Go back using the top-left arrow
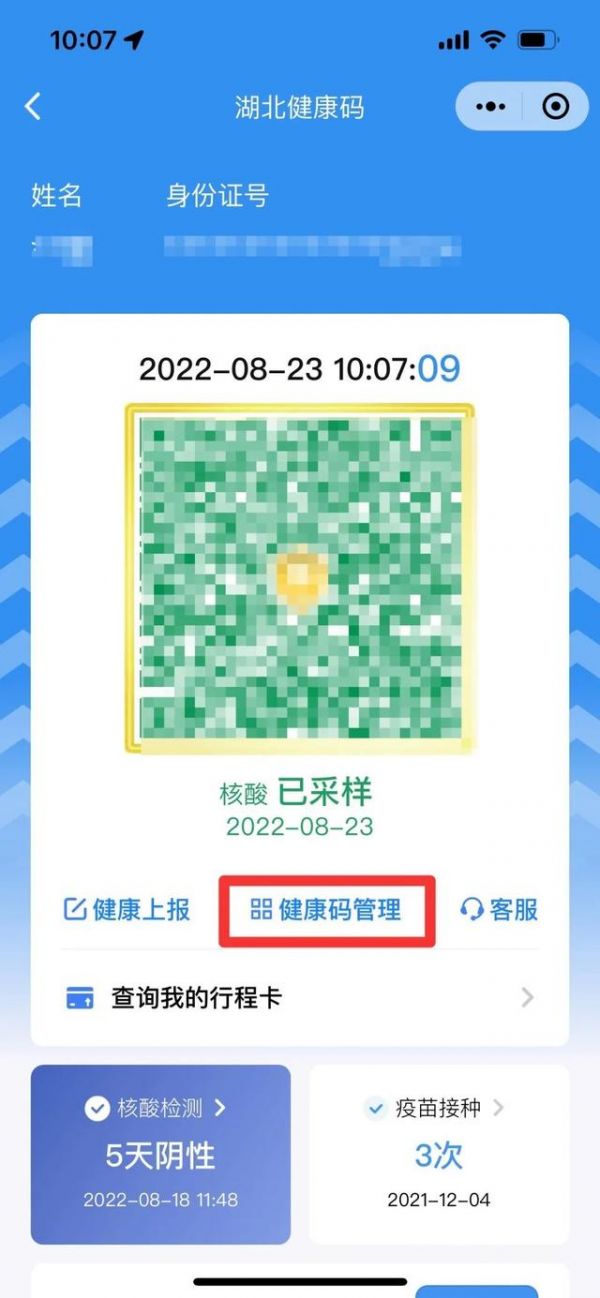The height and width of the screenshot is (1298, 600). pyautogui.click(x=33, y=107)
